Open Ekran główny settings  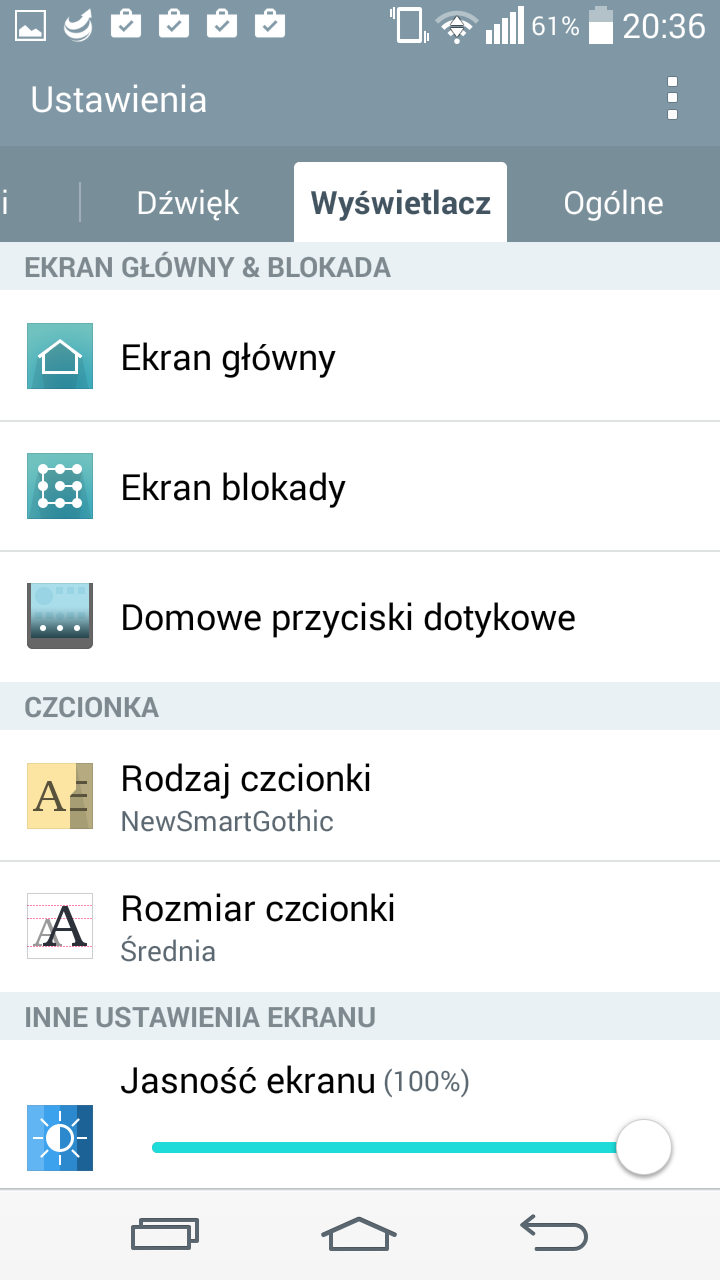click(x=360, y=357)
